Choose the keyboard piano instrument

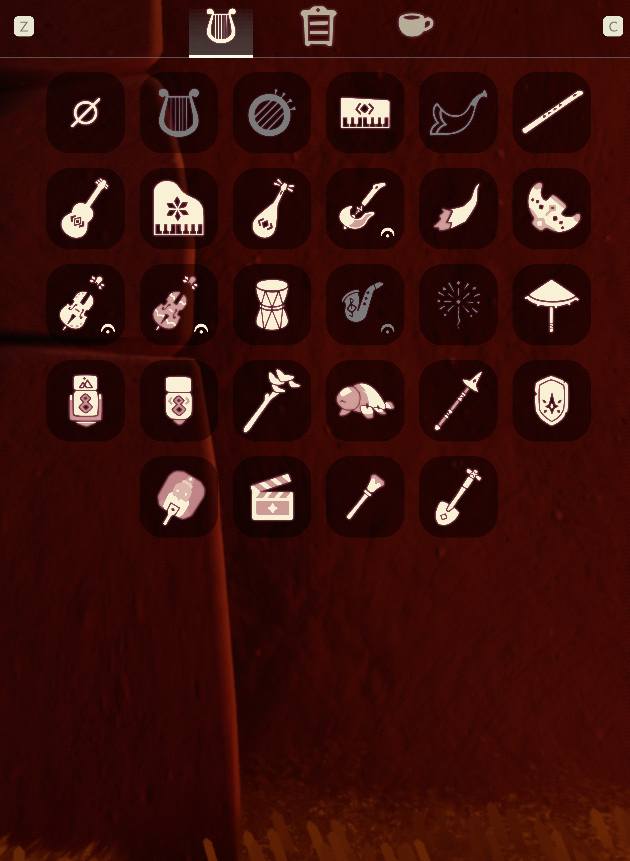click(x=365, y=113)
